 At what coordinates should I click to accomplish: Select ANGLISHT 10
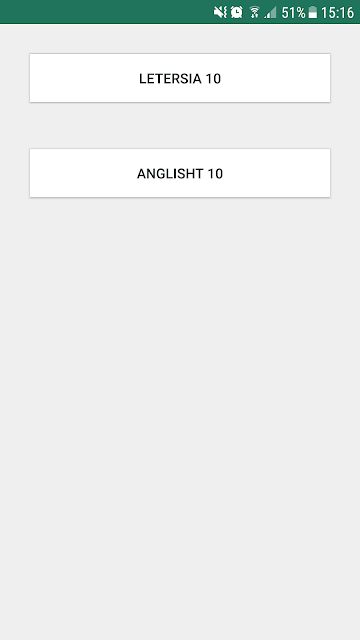180,173
